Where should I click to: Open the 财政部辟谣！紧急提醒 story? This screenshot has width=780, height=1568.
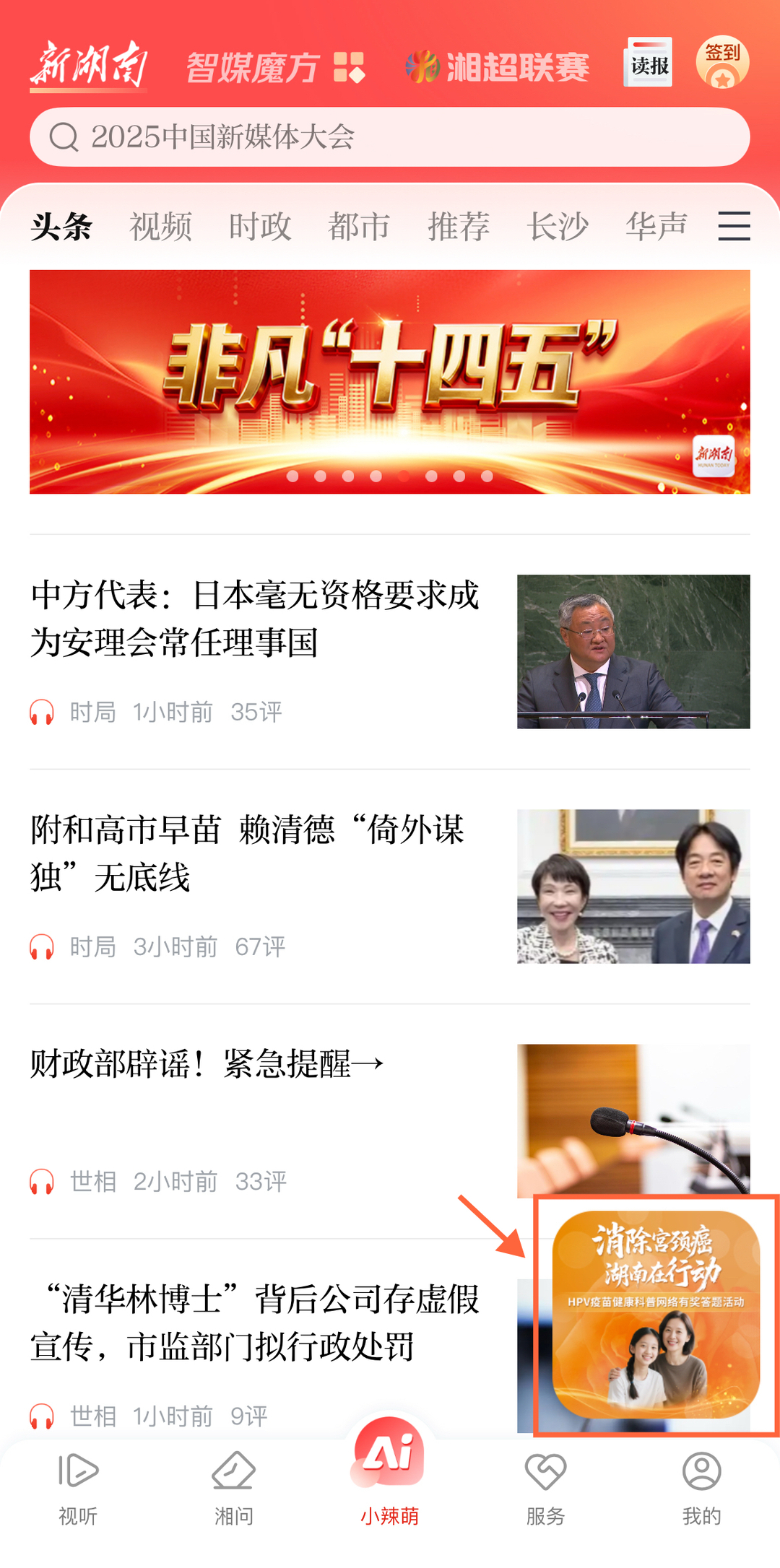(207, 1064)
